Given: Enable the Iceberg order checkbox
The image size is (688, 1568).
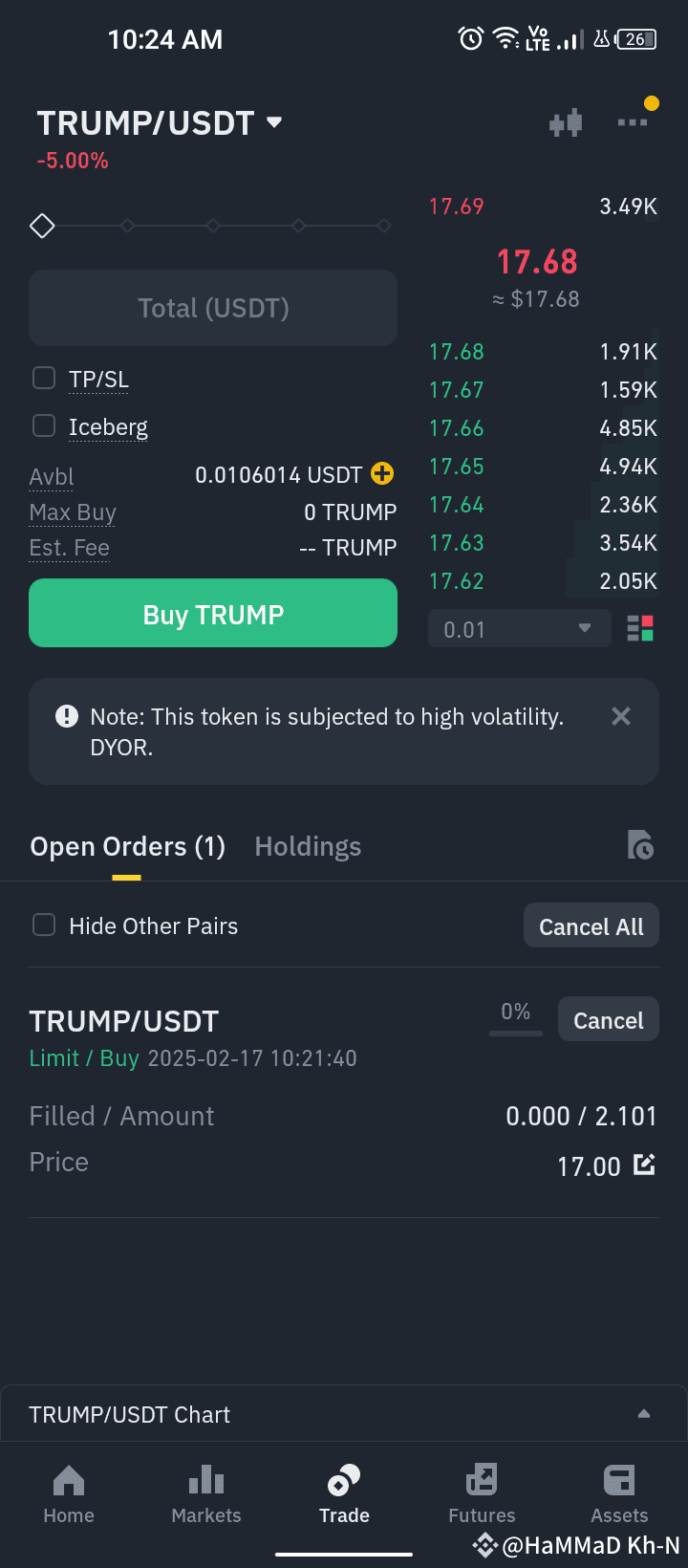Looking at the screenshot, I should (43, 426).
